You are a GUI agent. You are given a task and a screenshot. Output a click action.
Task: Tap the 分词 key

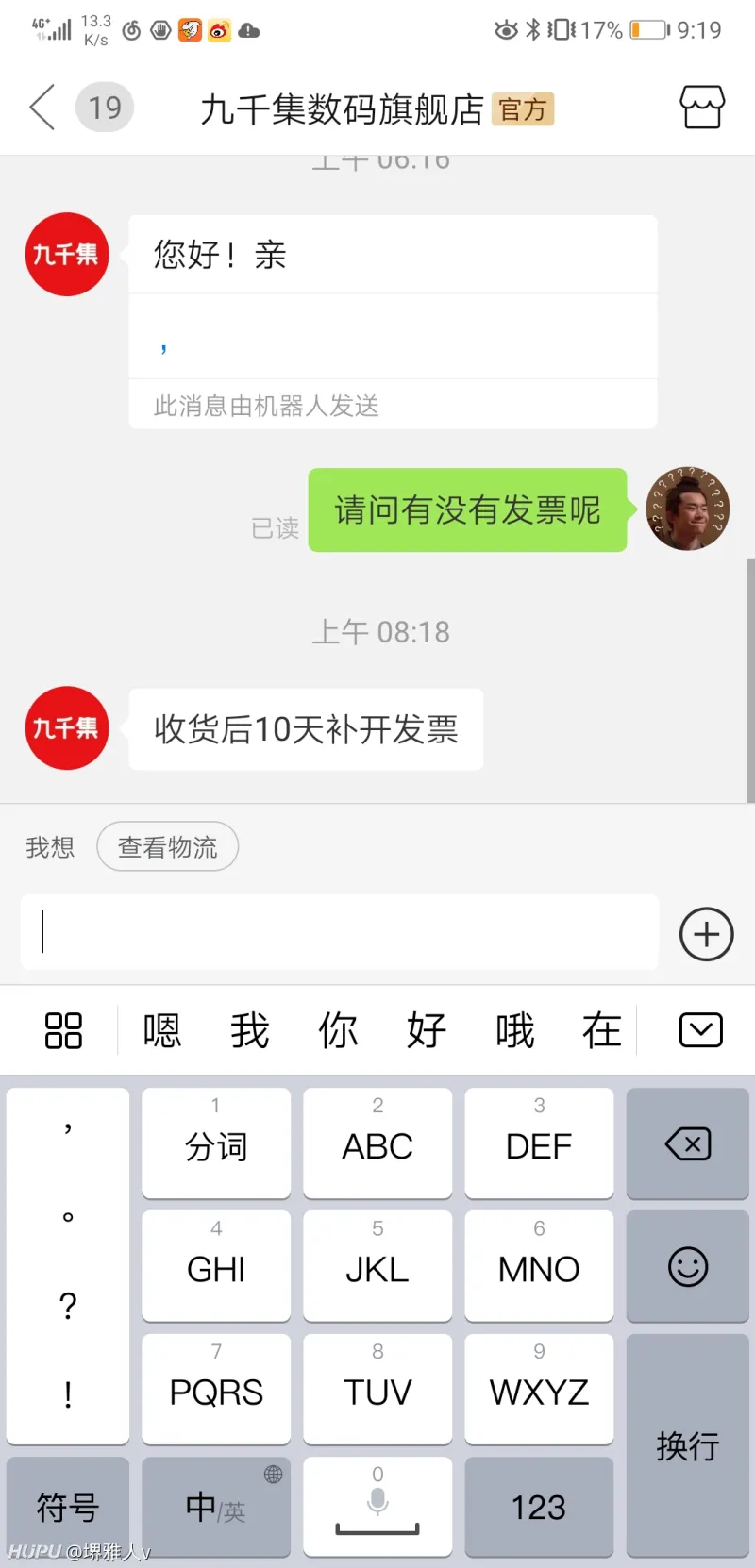(x=216, y=1144)
